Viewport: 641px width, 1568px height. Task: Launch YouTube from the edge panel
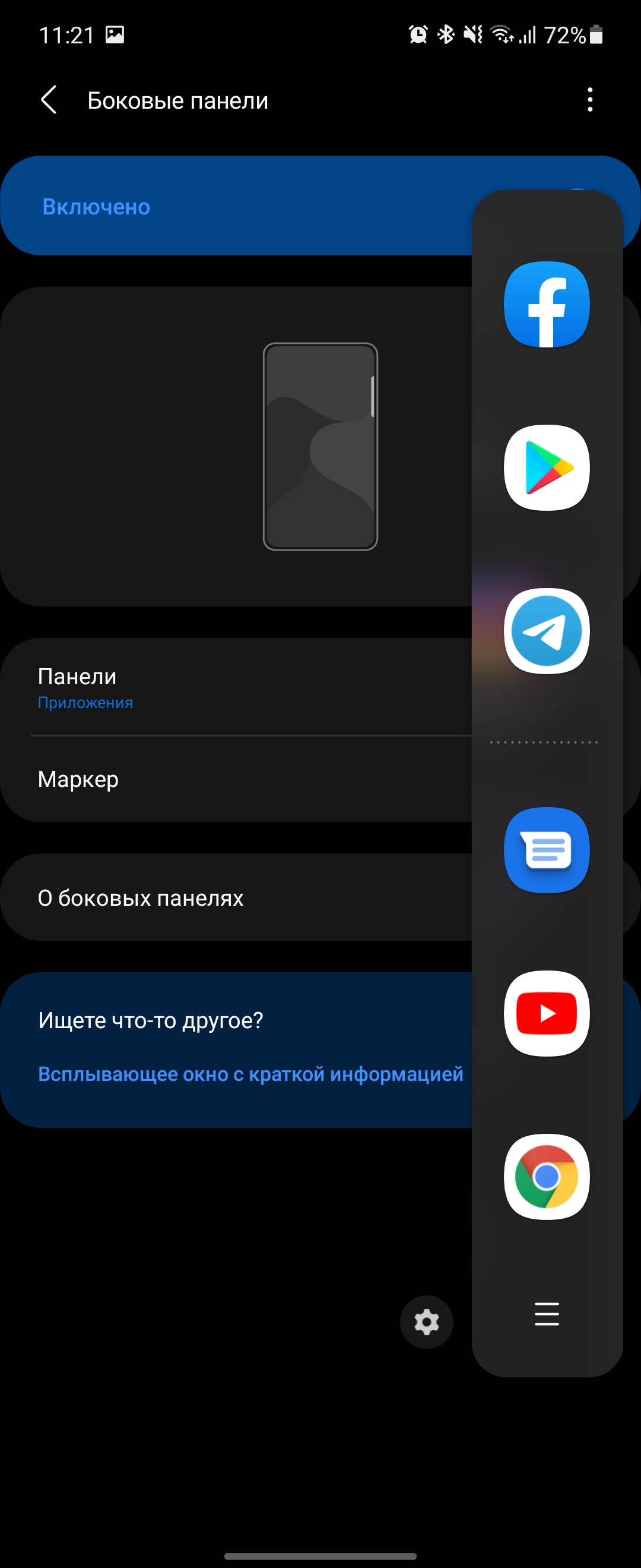[x=546, y=1013]
